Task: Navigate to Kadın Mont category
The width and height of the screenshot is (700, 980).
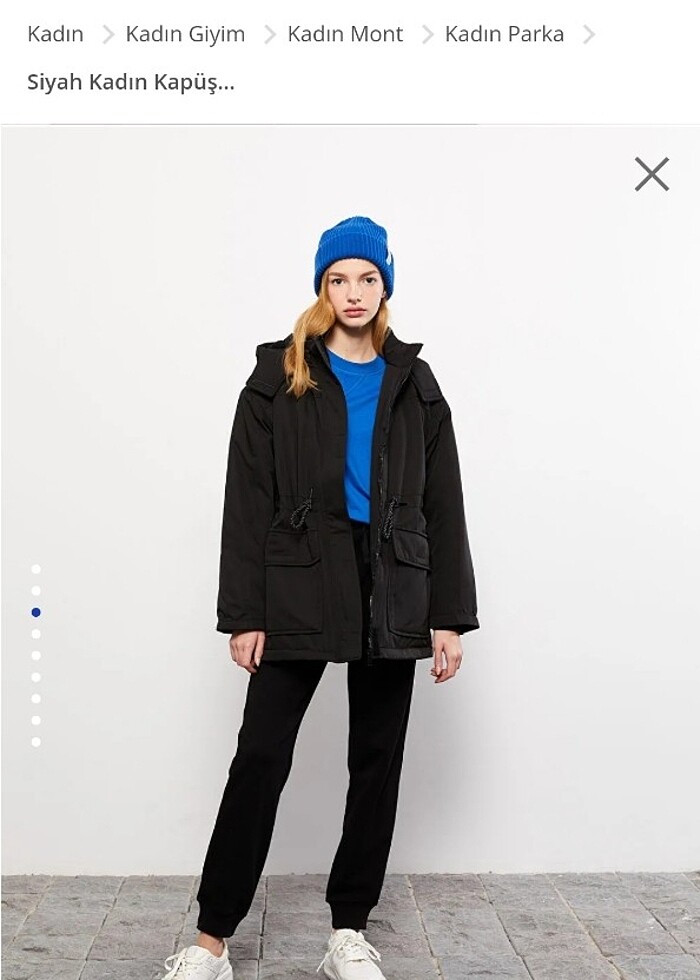Action: pyautogui.click(x=345, y=34)
